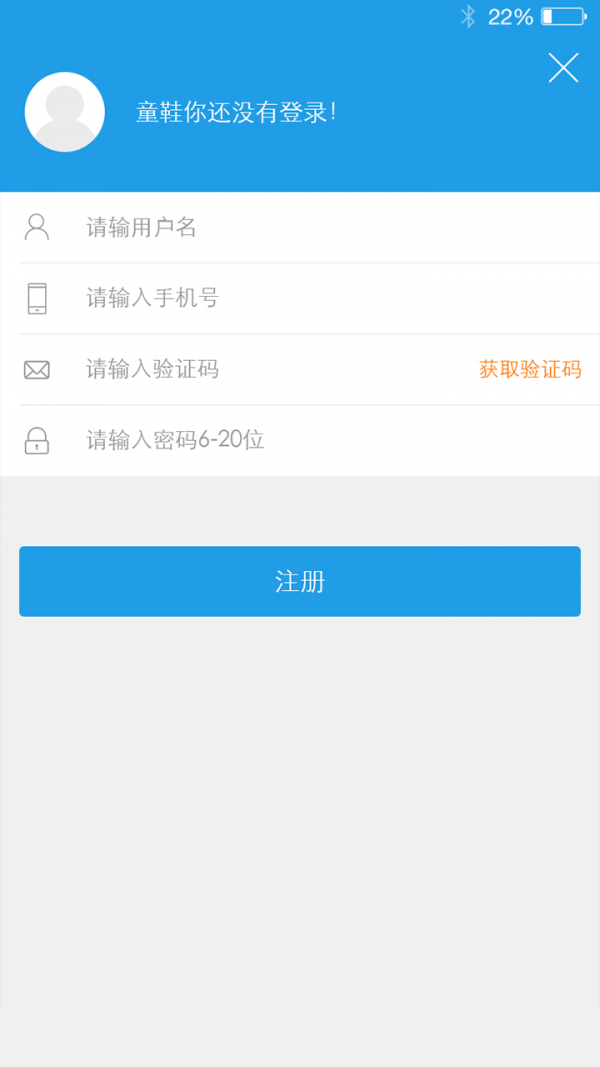Select the 请输入手机号 phone number field
Viewport: 600px width, 1067px height.
[300, 298]
